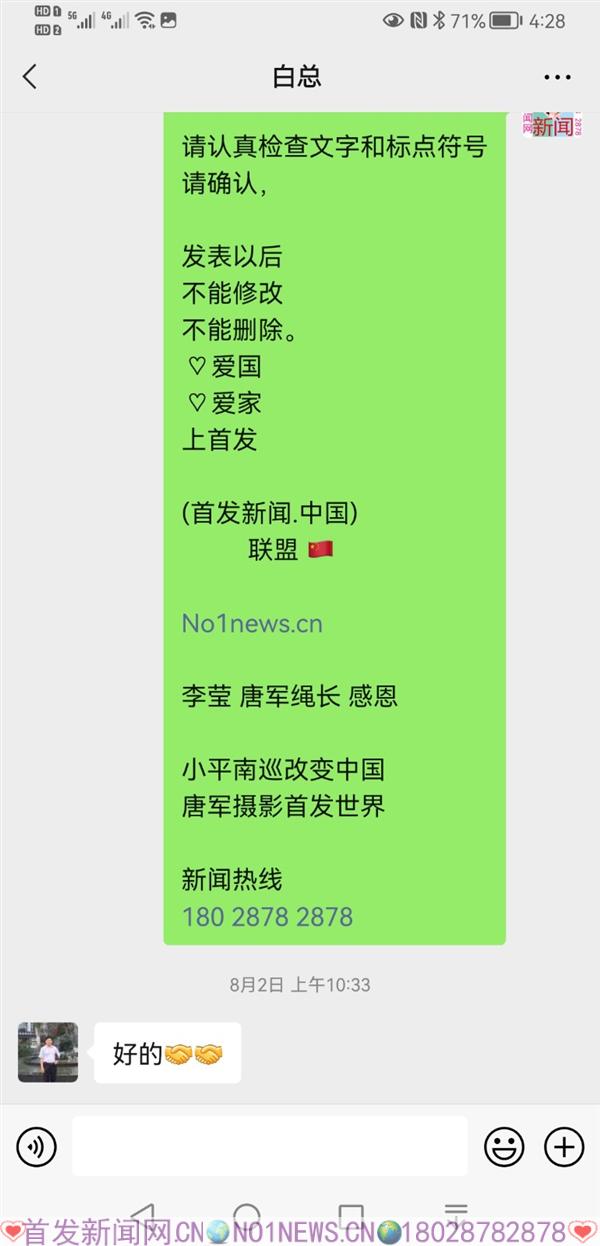Open my own avatar at the top
This screenshot has height=1246, width=600.
coord(553,125)
